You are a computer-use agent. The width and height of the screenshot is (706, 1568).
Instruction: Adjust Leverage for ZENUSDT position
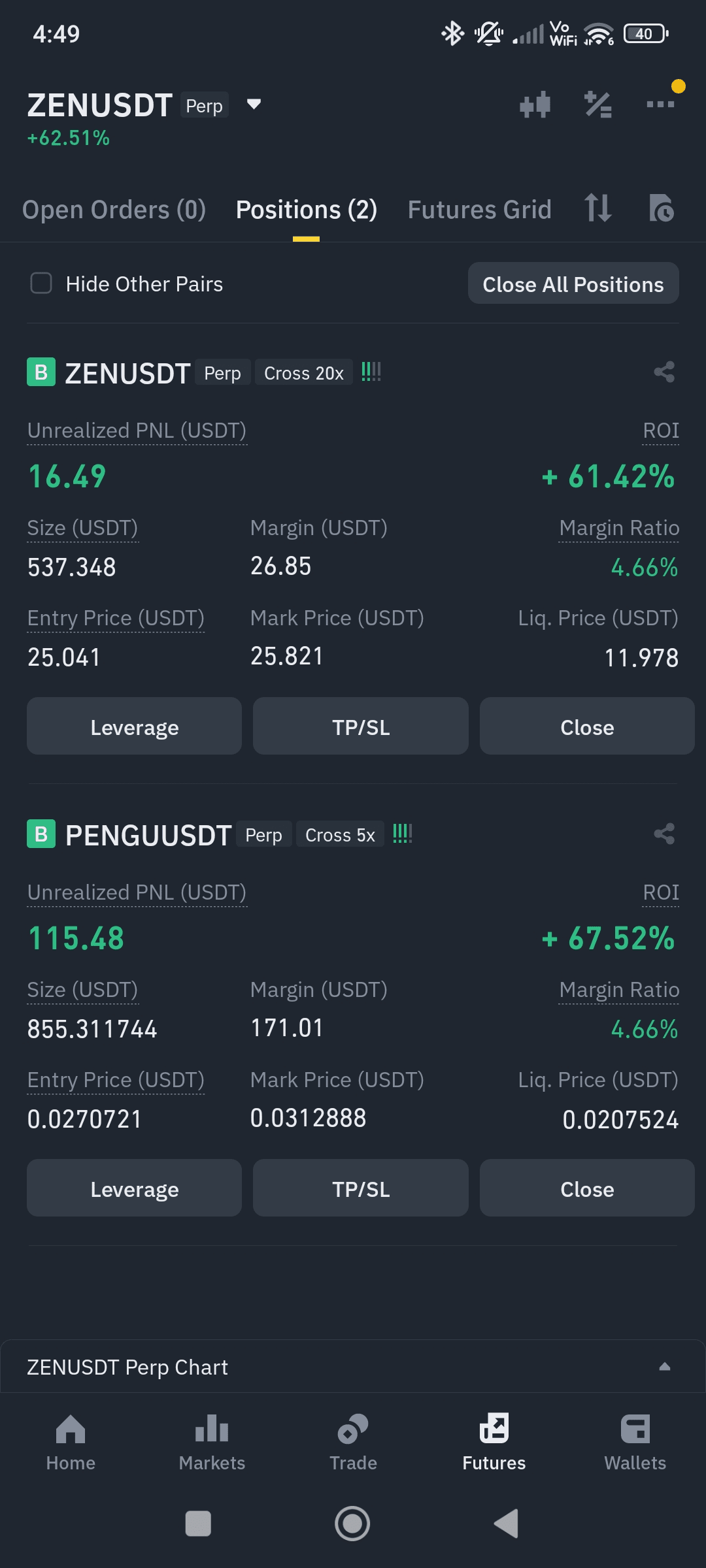[x=134, y=727]
